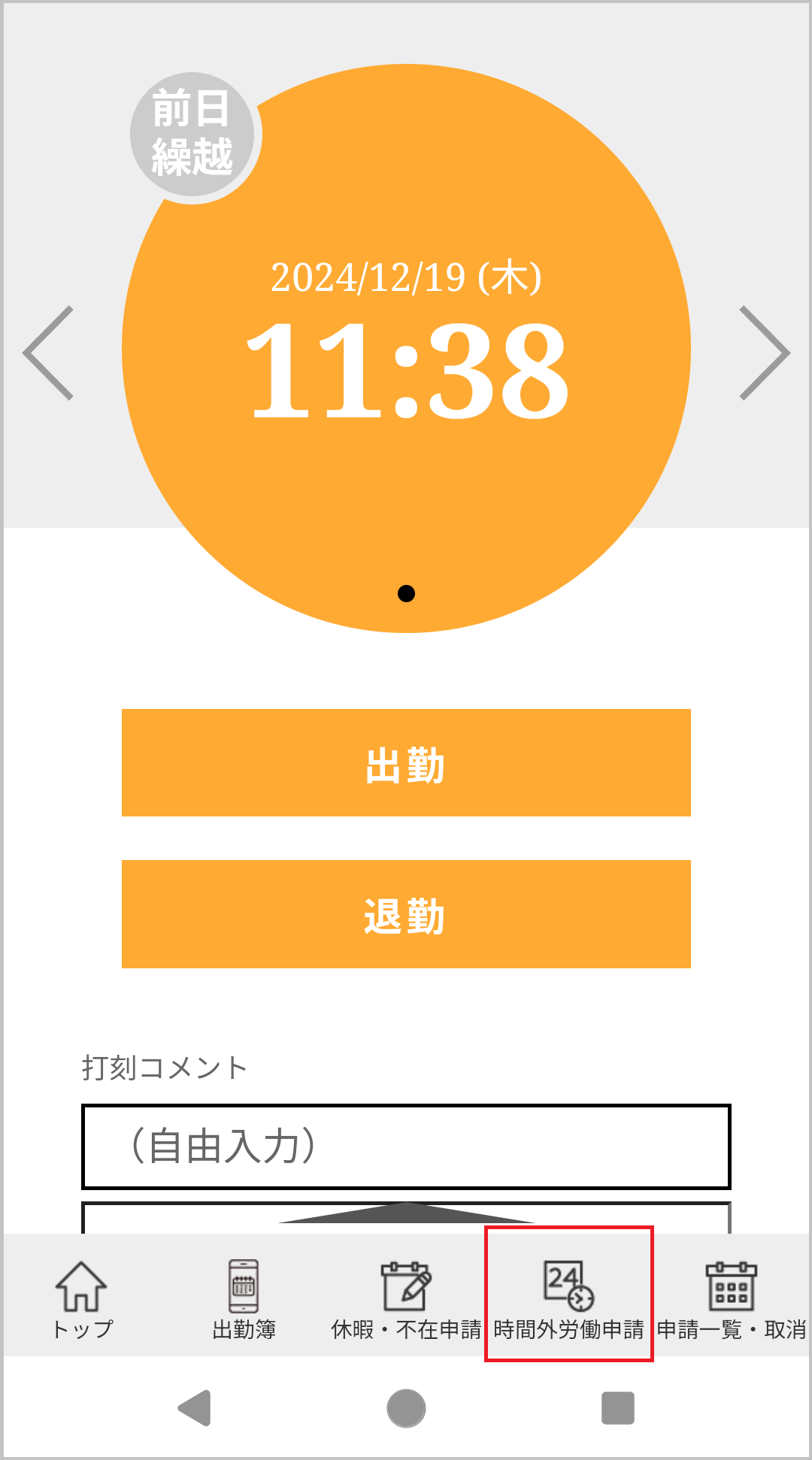Open the 出勤簿 tab

(244, 1298)
